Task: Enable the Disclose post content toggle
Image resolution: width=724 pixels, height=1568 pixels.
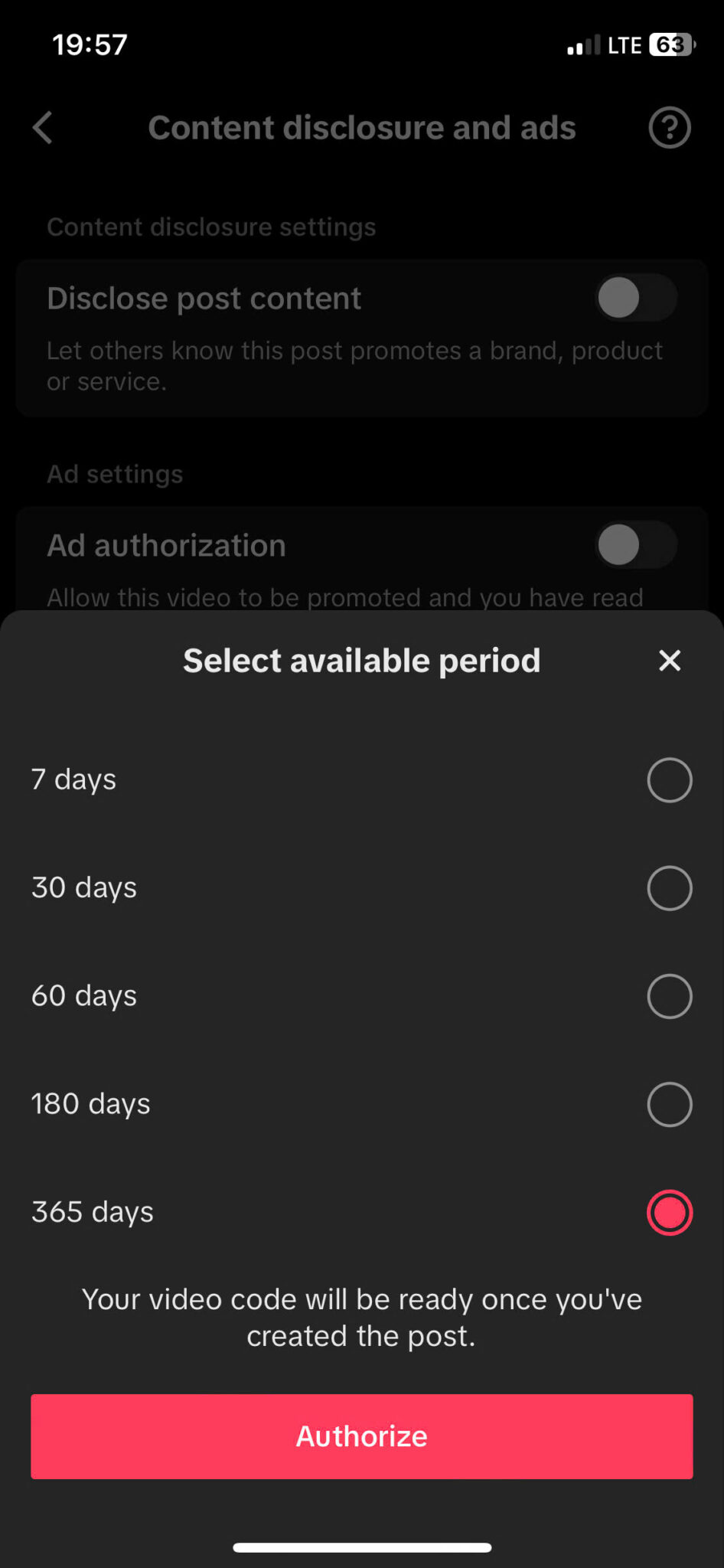Action: (635, 299)
